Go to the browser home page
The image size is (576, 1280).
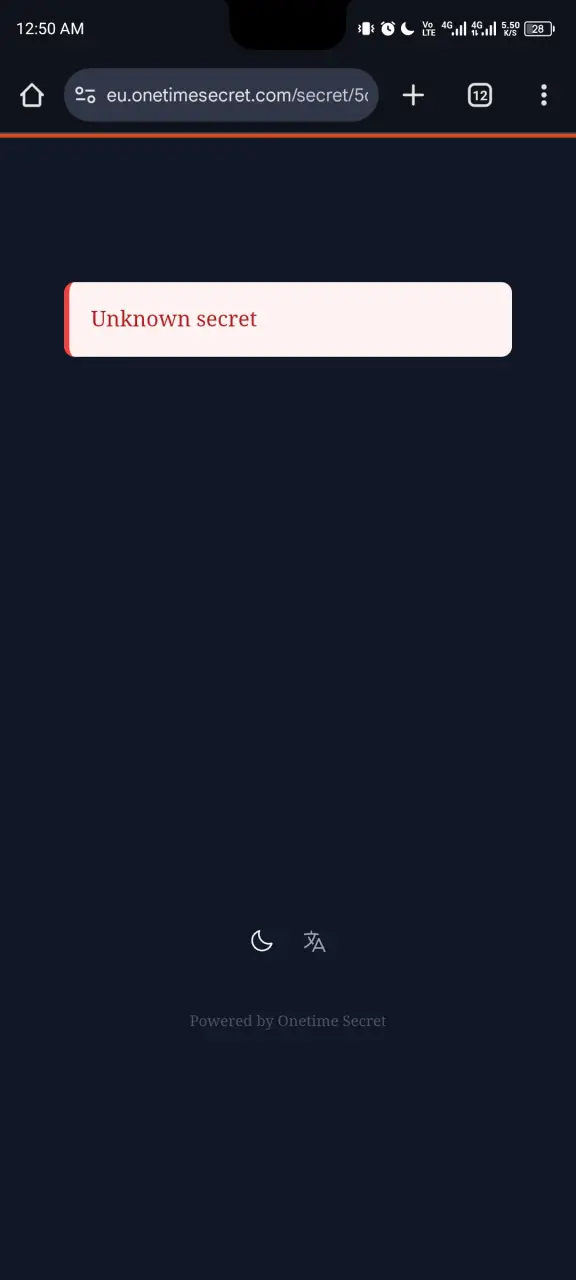pyautogui.click(x=32, y=95)
